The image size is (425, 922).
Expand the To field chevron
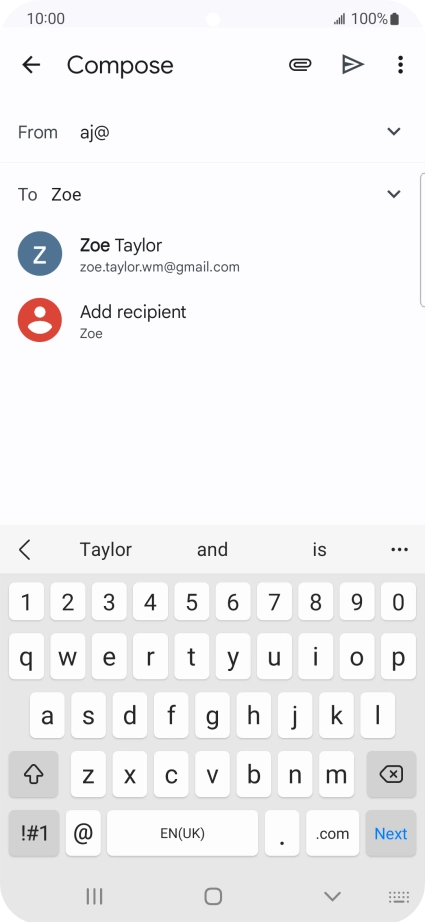click(x=394, y=194)
